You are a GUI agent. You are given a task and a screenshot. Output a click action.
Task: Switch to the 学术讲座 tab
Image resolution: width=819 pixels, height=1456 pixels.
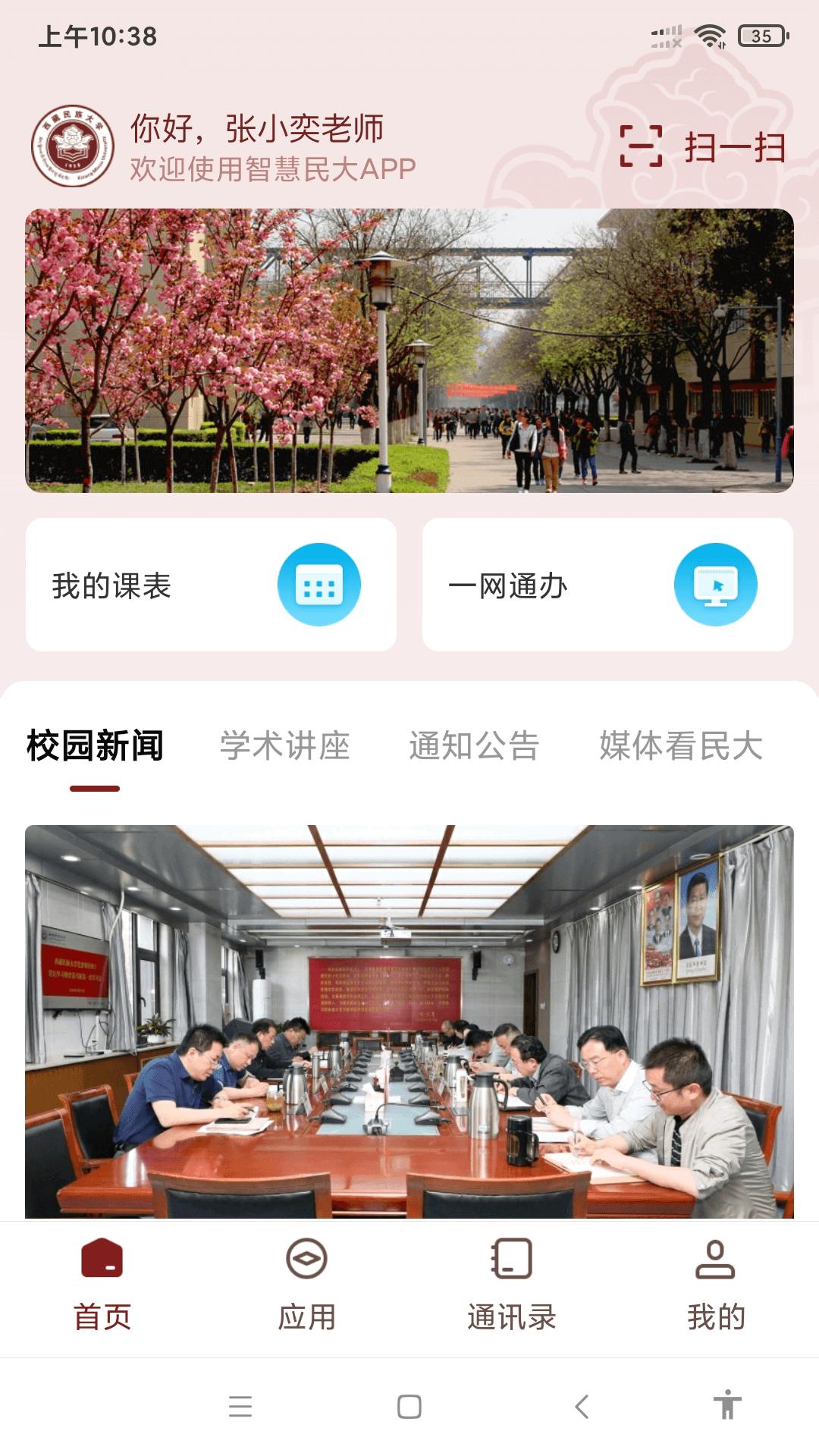(284, 745)
